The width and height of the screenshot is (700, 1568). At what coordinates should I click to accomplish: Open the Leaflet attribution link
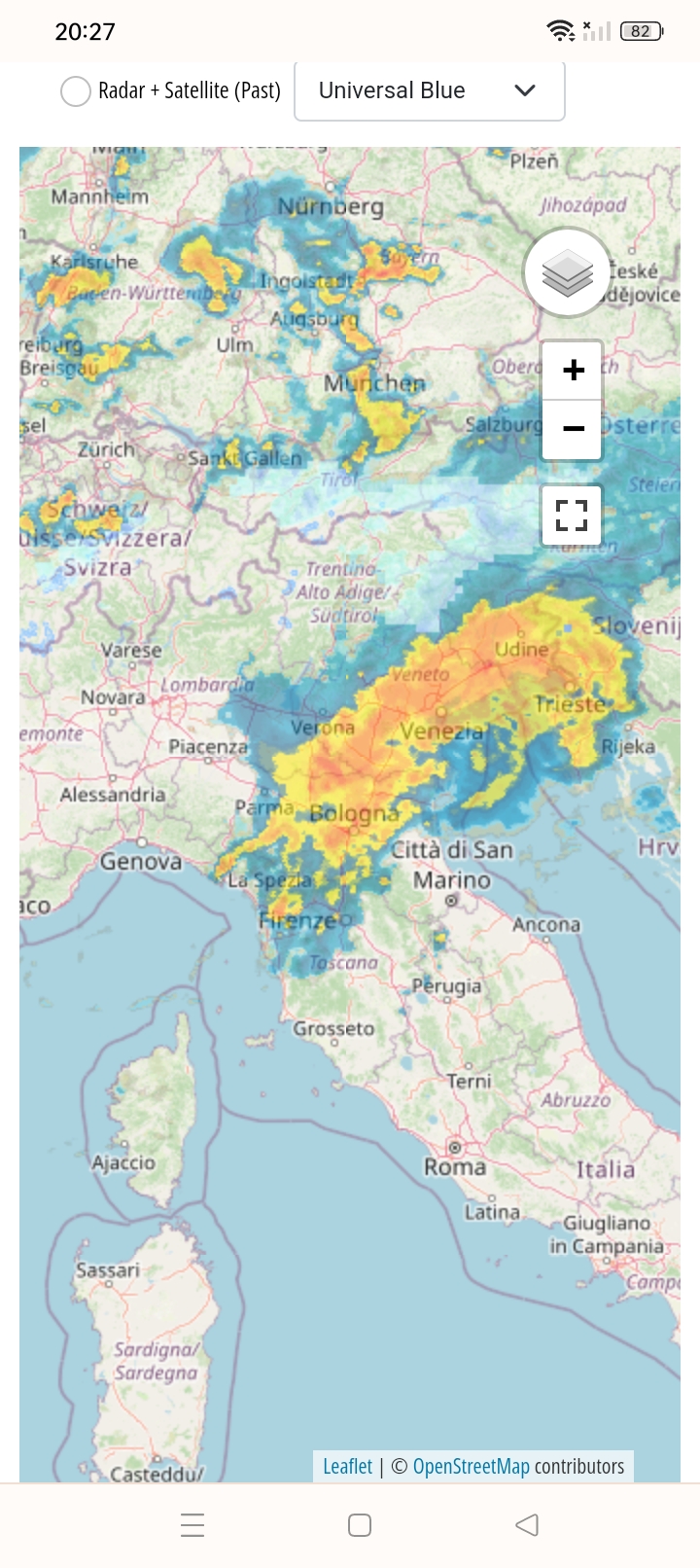coord(347,1466)
